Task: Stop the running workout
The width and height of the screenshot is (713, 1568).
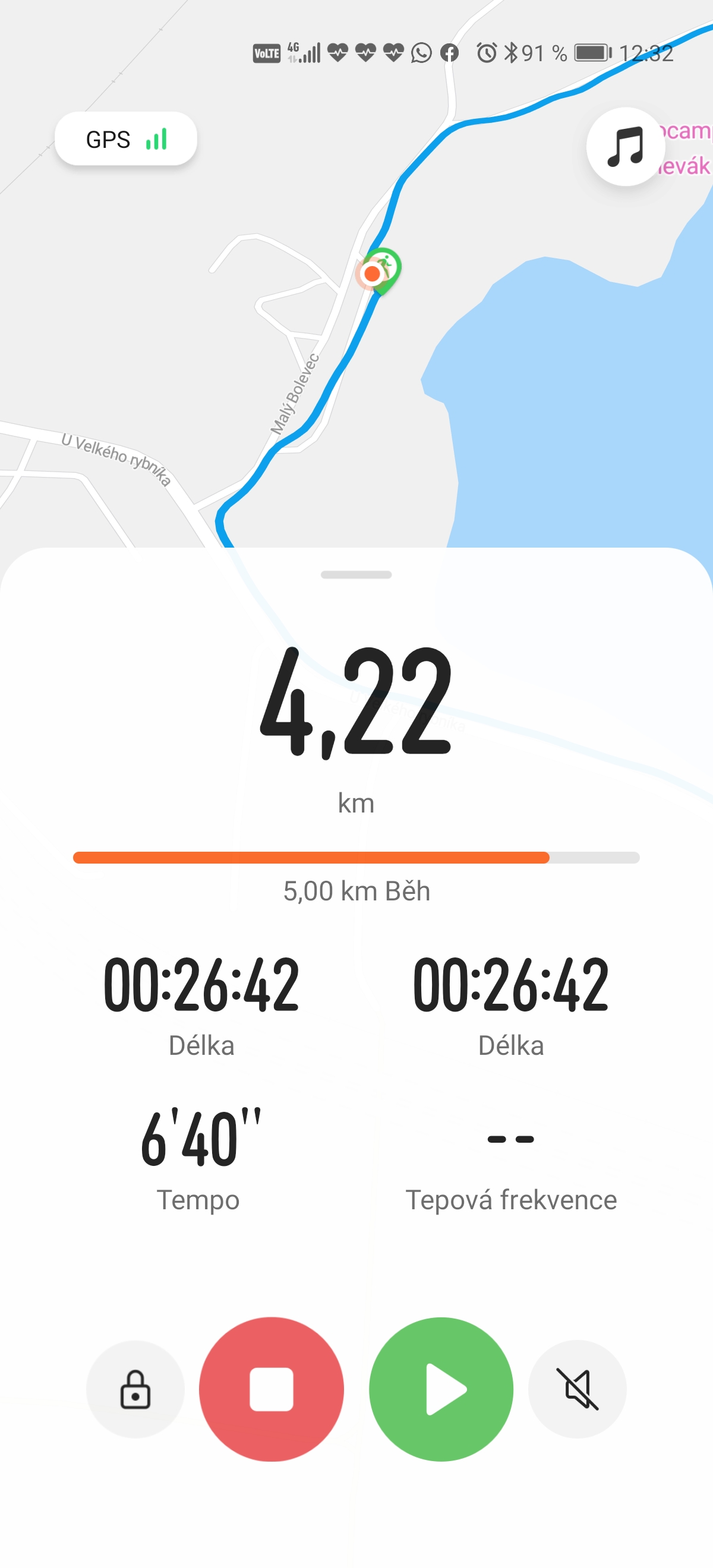Action: pyautogui.click(x=272, y=1390)
